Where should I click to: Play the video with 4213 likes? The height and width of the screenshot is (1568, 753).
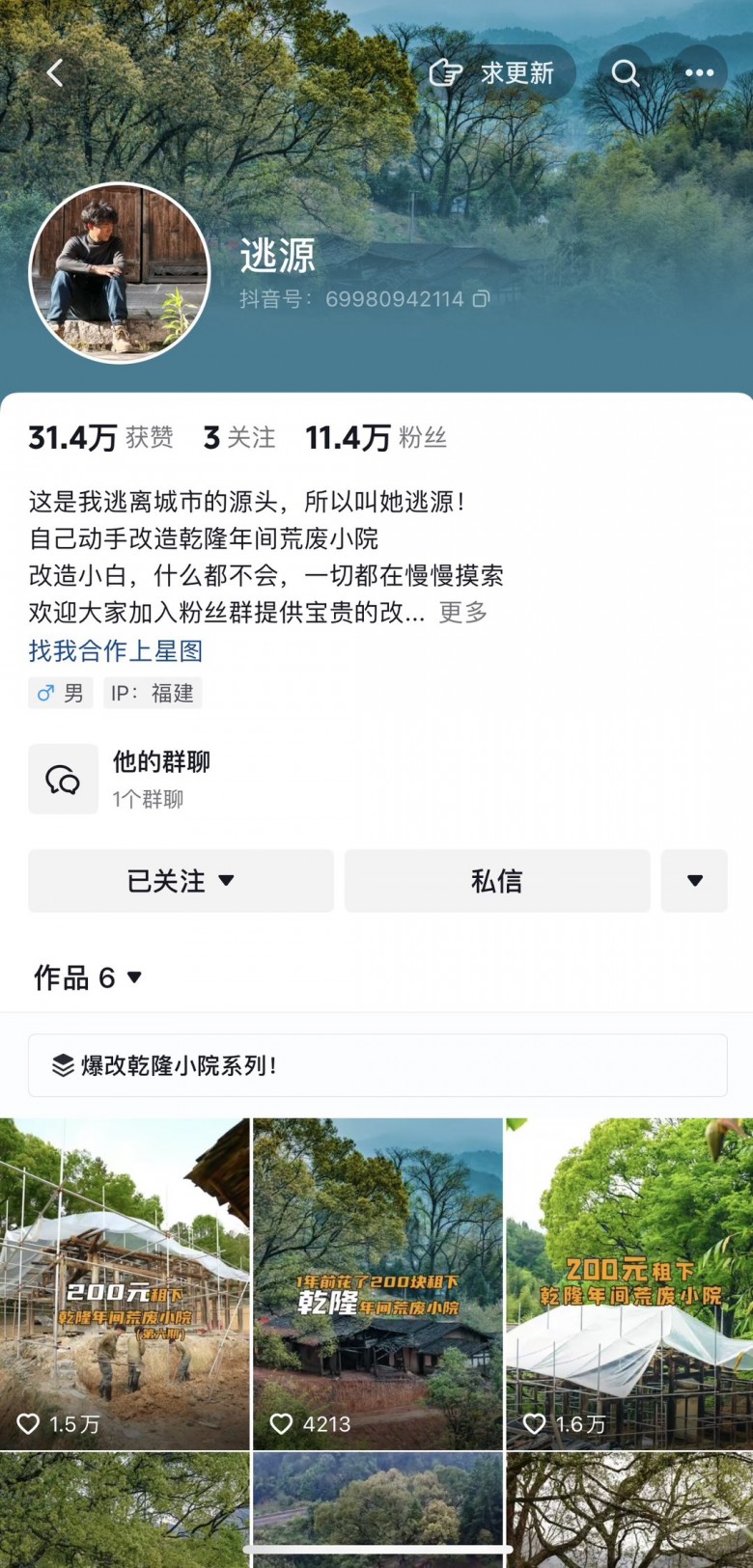377,1283
